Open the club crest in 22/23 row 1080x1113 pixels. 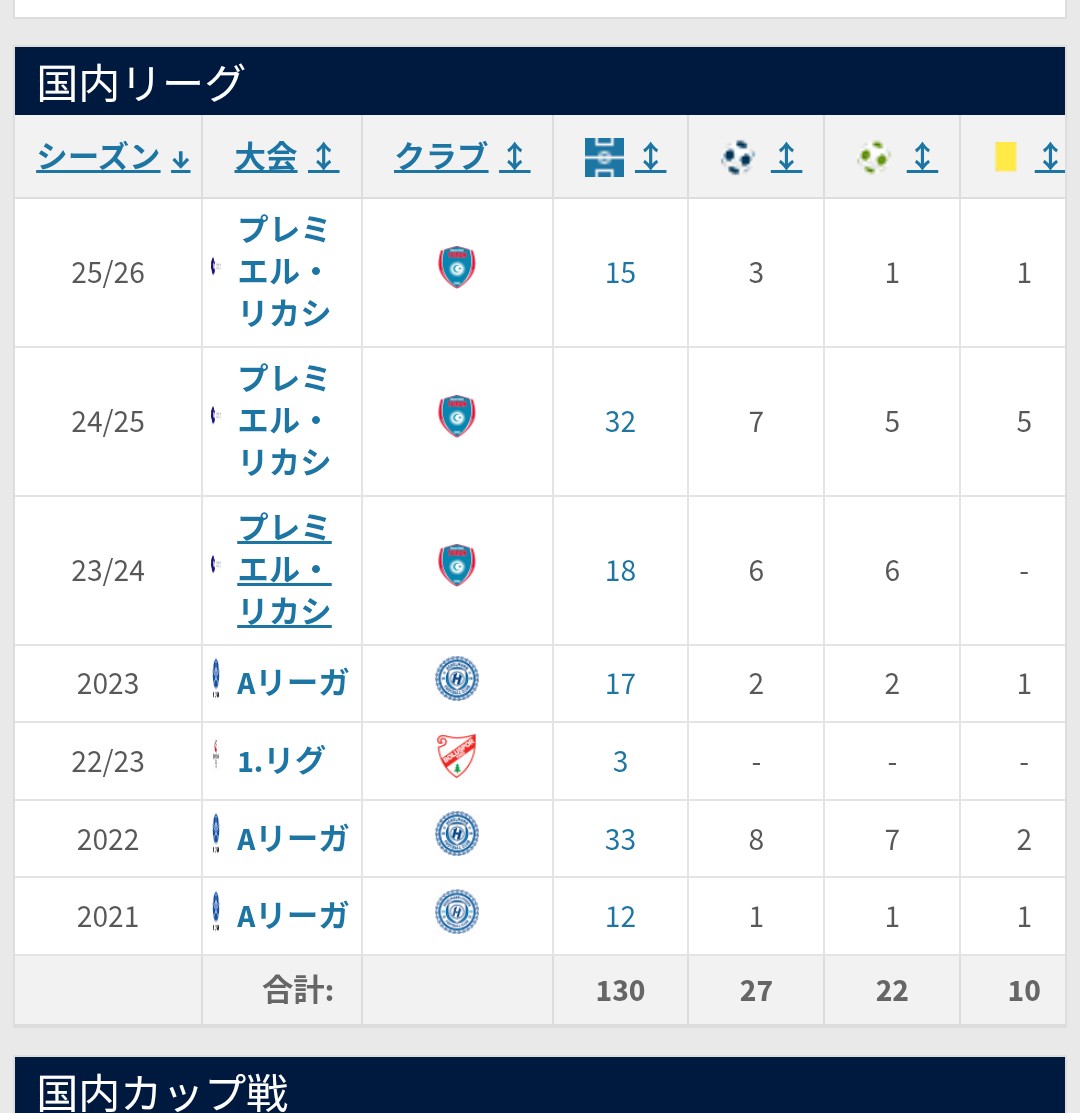[457, 757]
